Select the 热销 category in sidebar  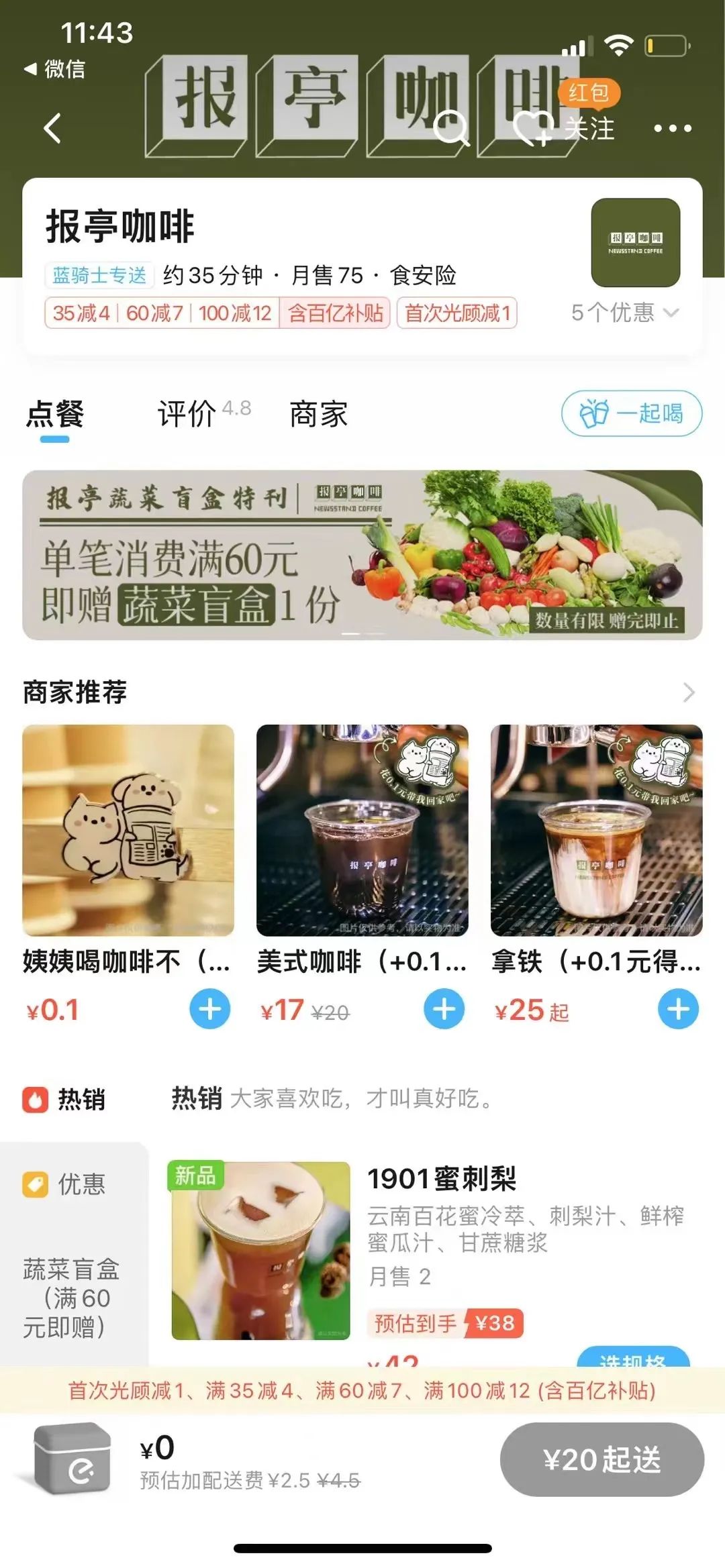click(64, 1100)
